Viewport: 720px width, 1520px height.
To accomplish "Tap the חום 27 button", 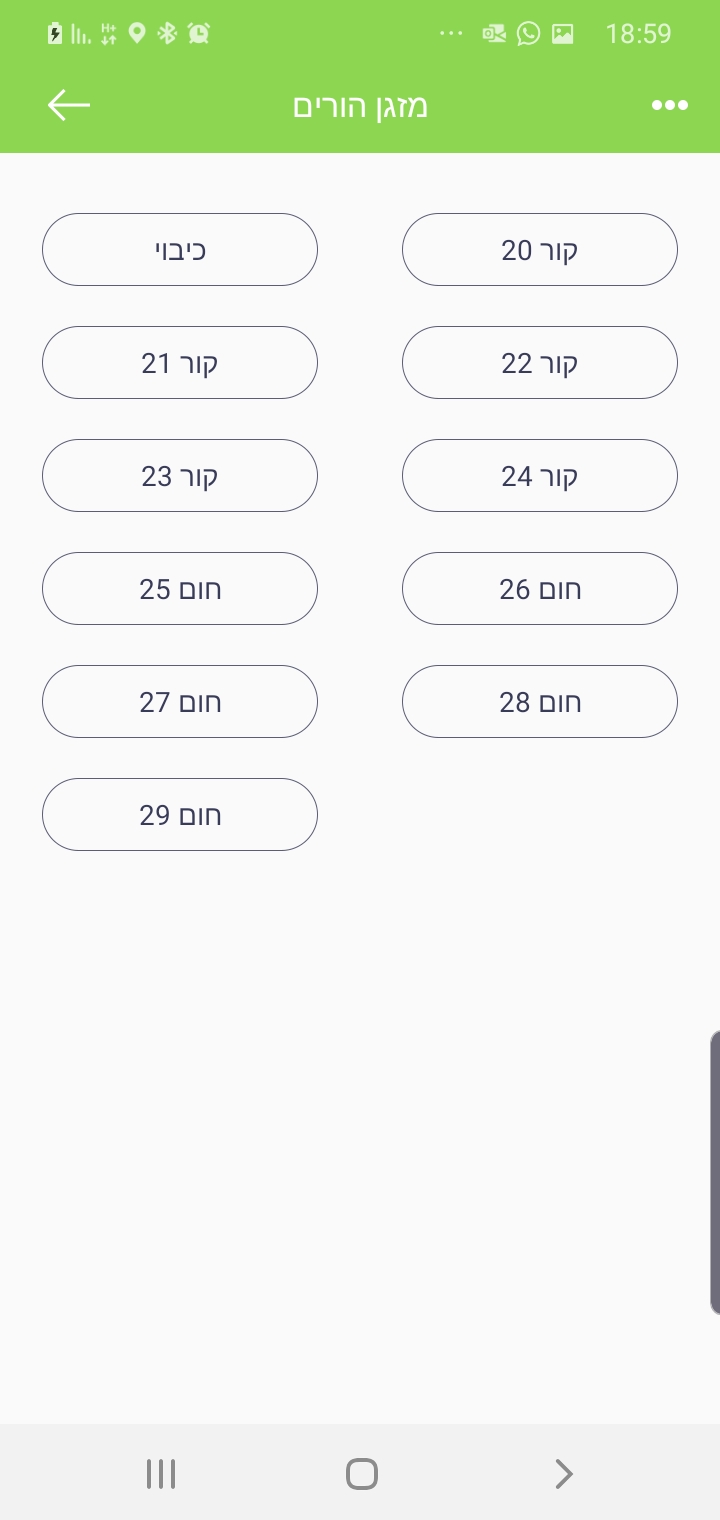I will [x=180, y=701].
